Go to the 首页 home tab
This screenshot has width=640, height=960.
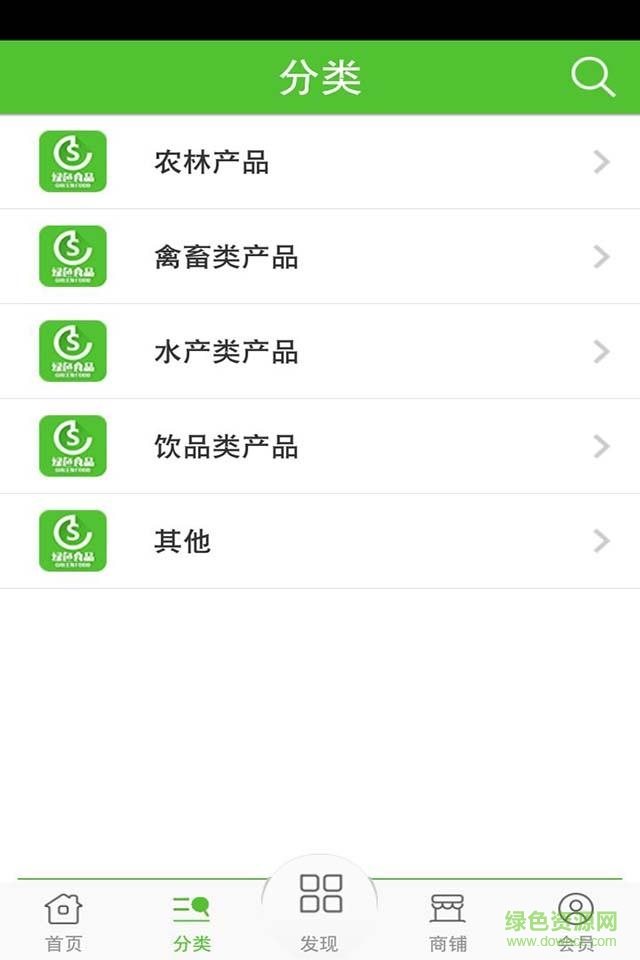(64, 922)
